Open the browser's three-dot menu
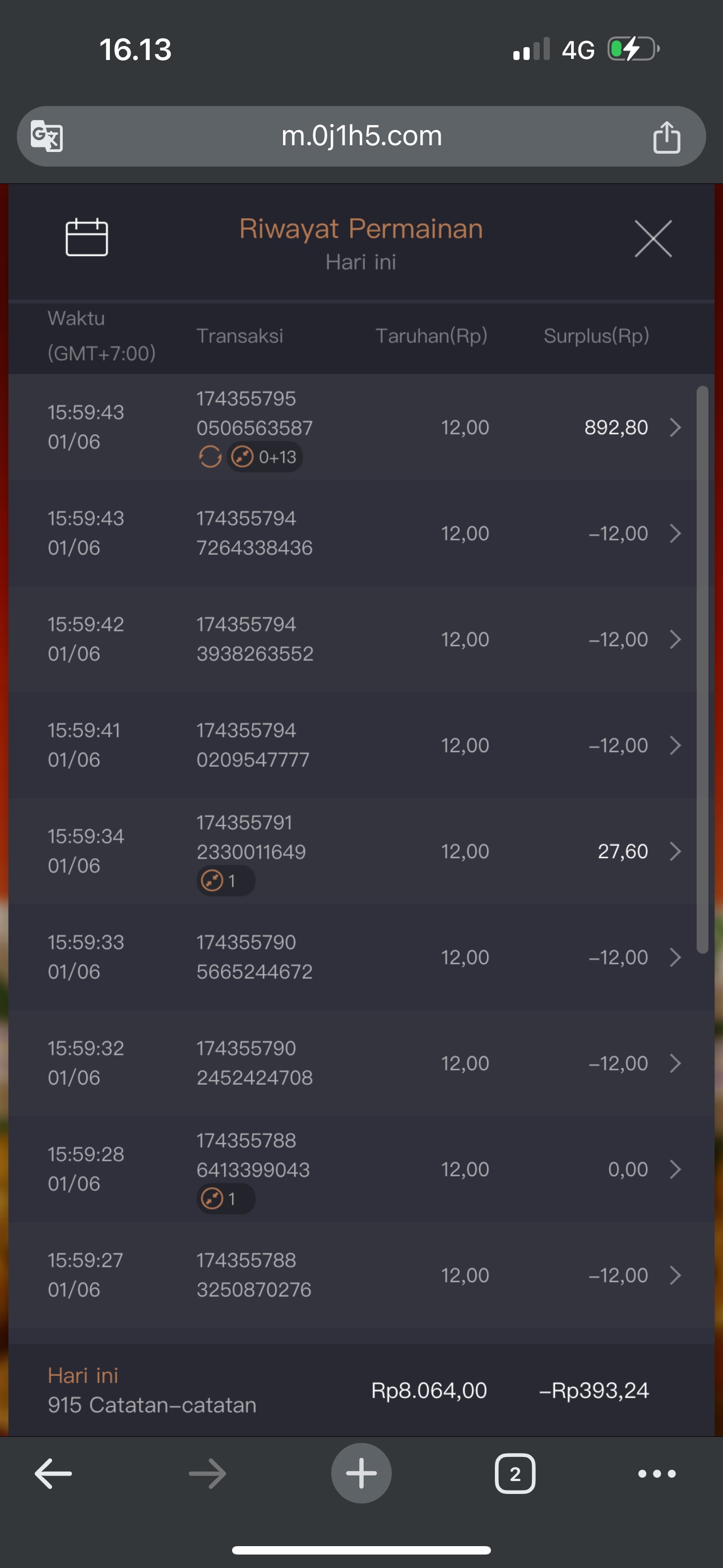The width and height of the screenshot is (723, 1568). (657, 1474)
